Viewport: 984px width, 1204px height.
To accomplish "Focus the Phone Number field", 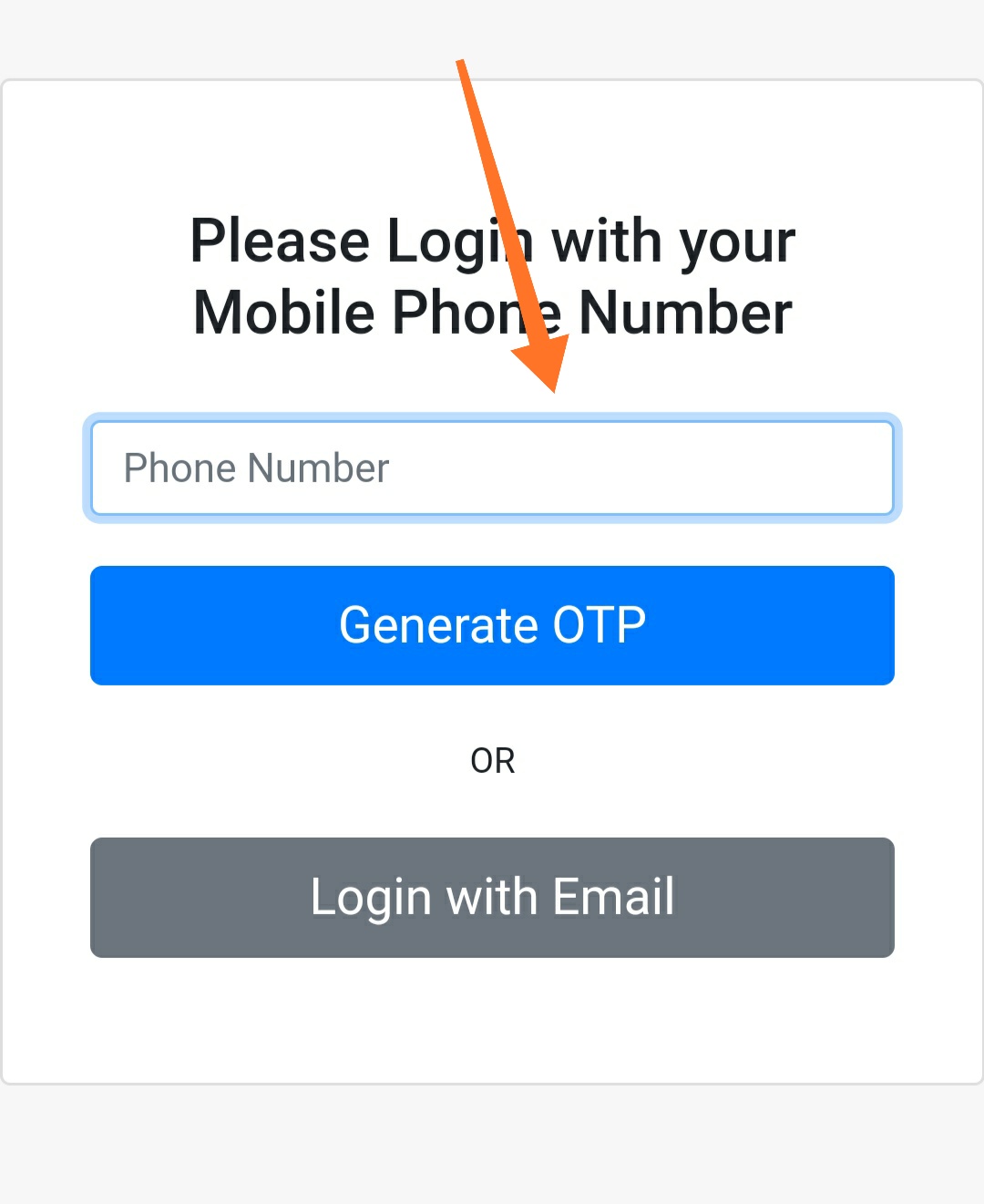I will pyautogui.click(x=492, y=468).
